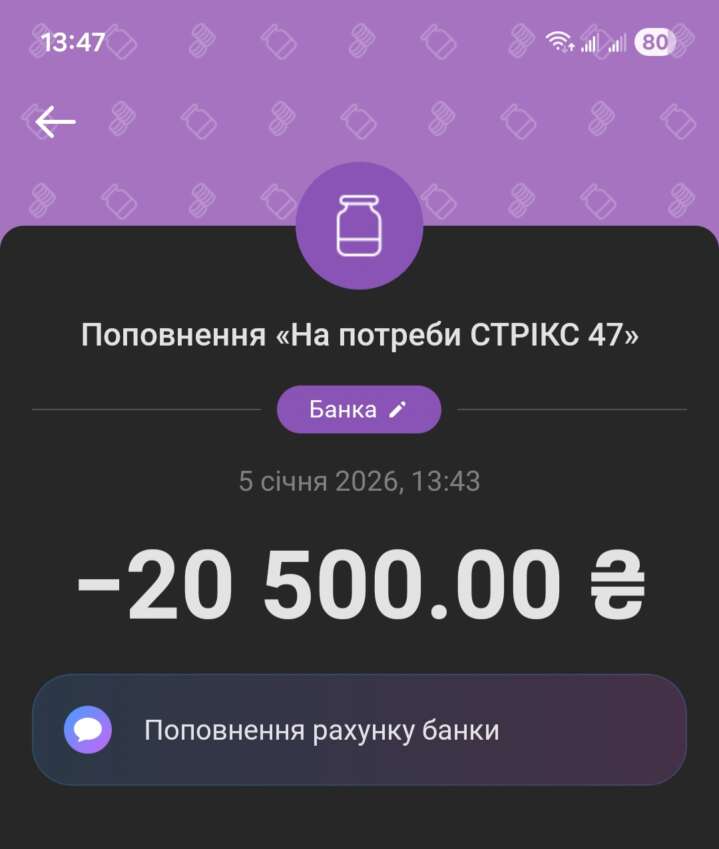
Task: Go back using the arrow
Action: [x=56, y=122]
